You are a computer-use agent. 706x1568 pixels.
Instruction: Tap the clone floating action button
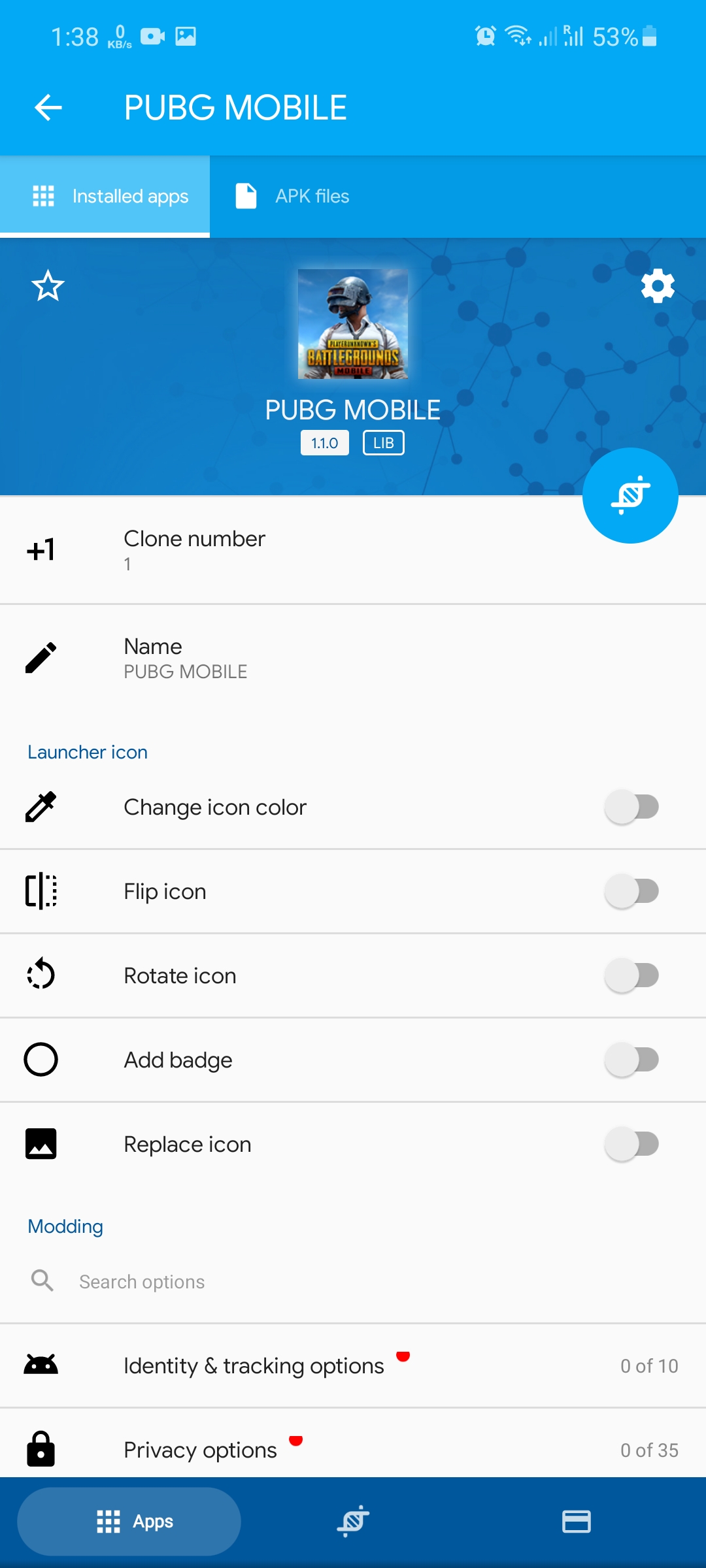coord(630,495)
